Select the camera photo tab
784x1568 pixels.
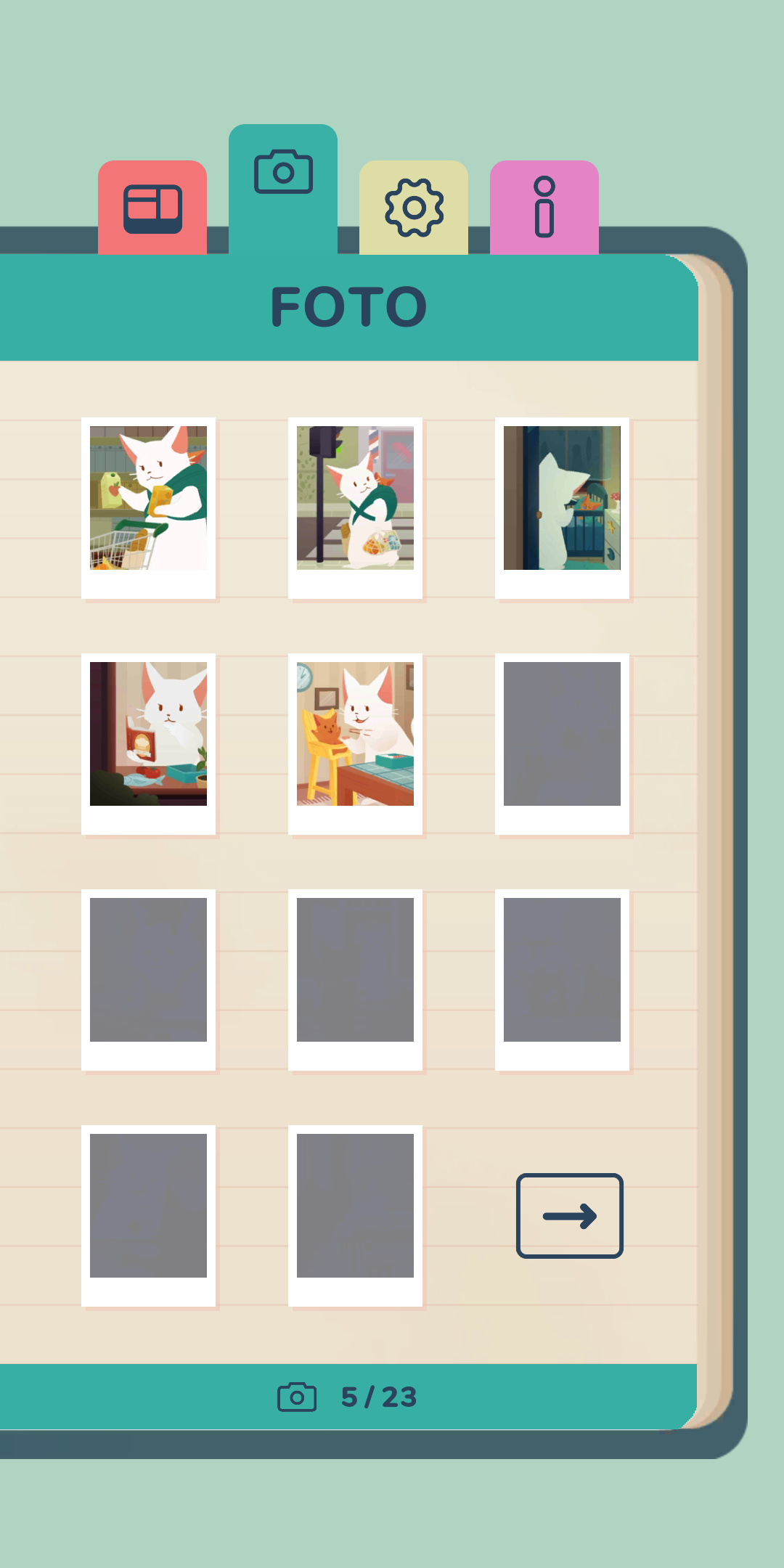[283, 189]
